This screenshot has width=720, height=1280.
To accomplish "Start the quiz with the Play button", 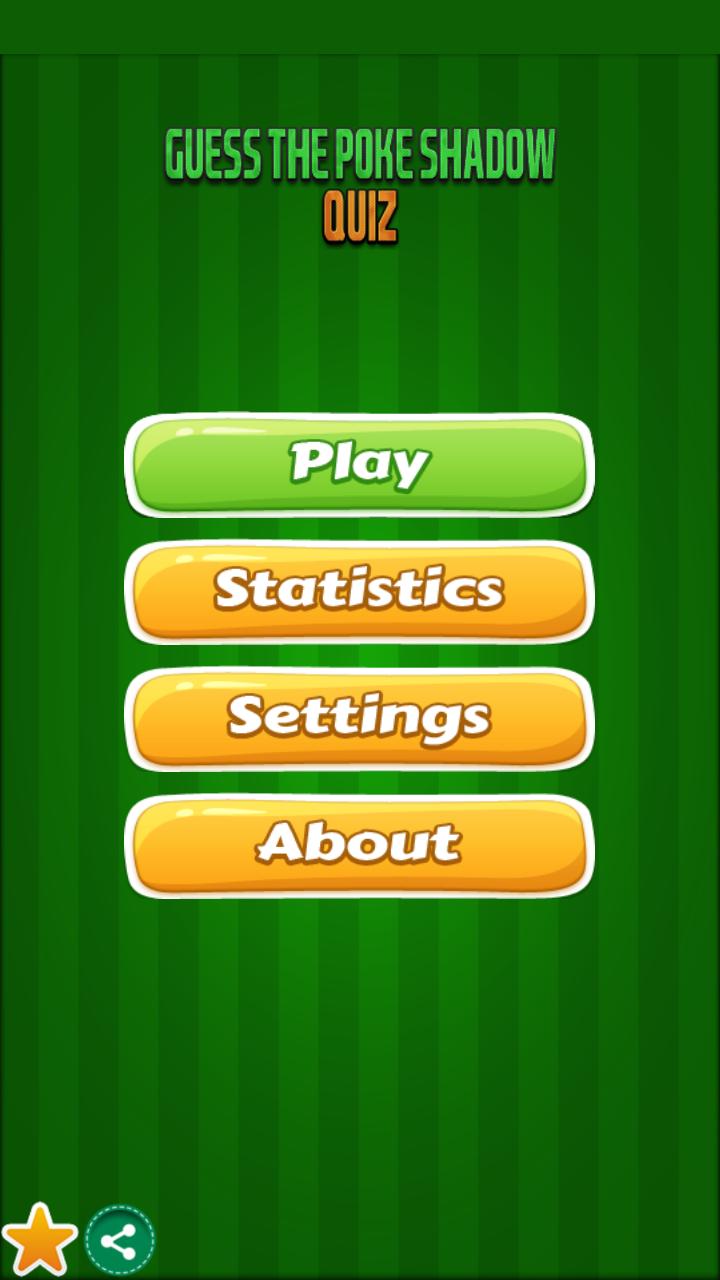I will coord(359,465).
